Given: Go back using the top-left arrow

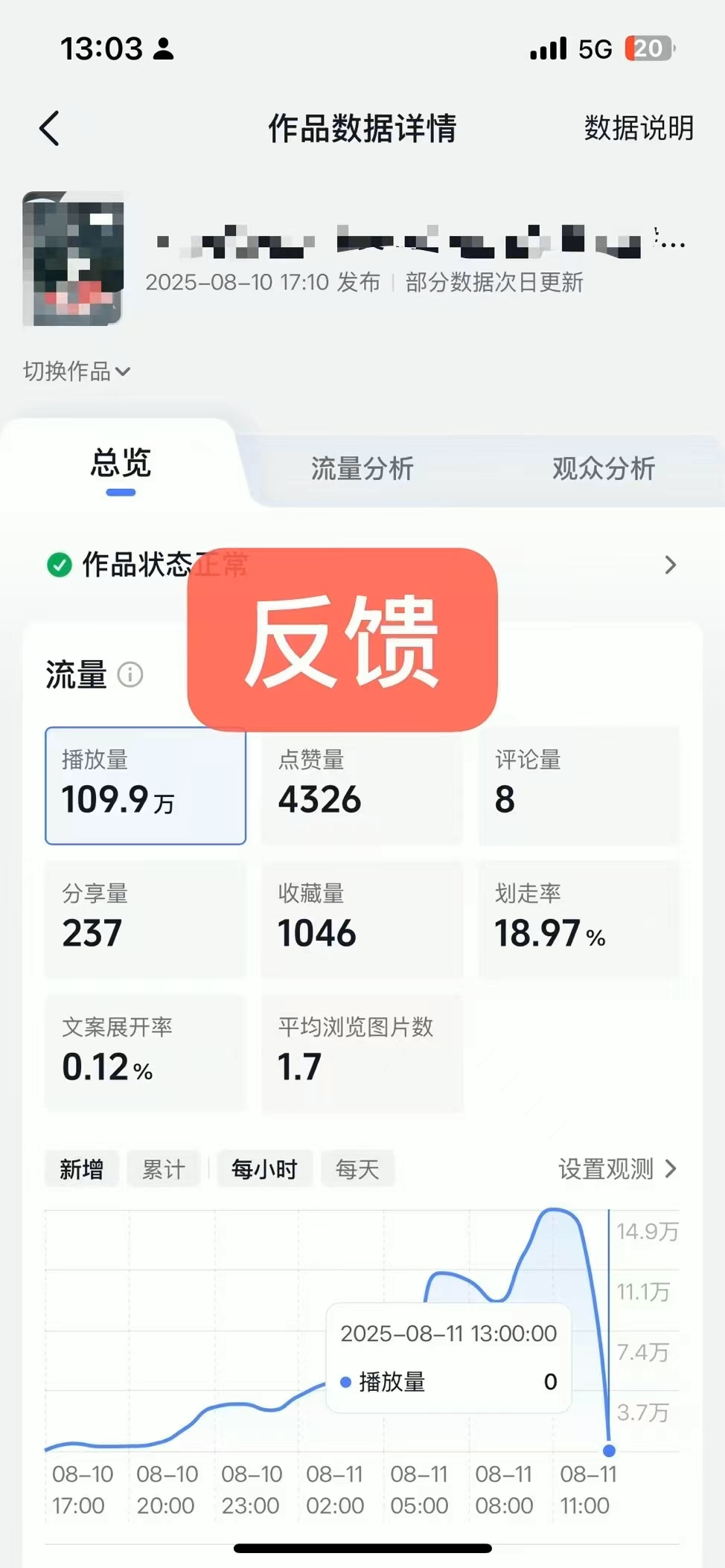Looking at the screenshot, I should point(49,128).
